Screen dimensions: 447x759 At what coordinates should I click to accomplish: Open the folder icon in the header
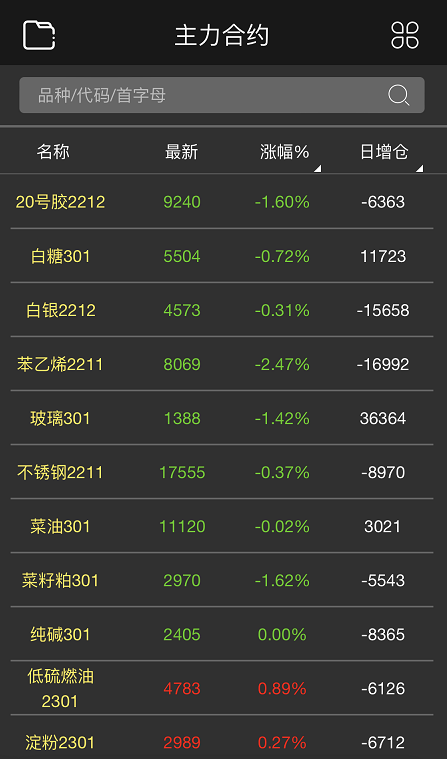click(x=39, y=35)
